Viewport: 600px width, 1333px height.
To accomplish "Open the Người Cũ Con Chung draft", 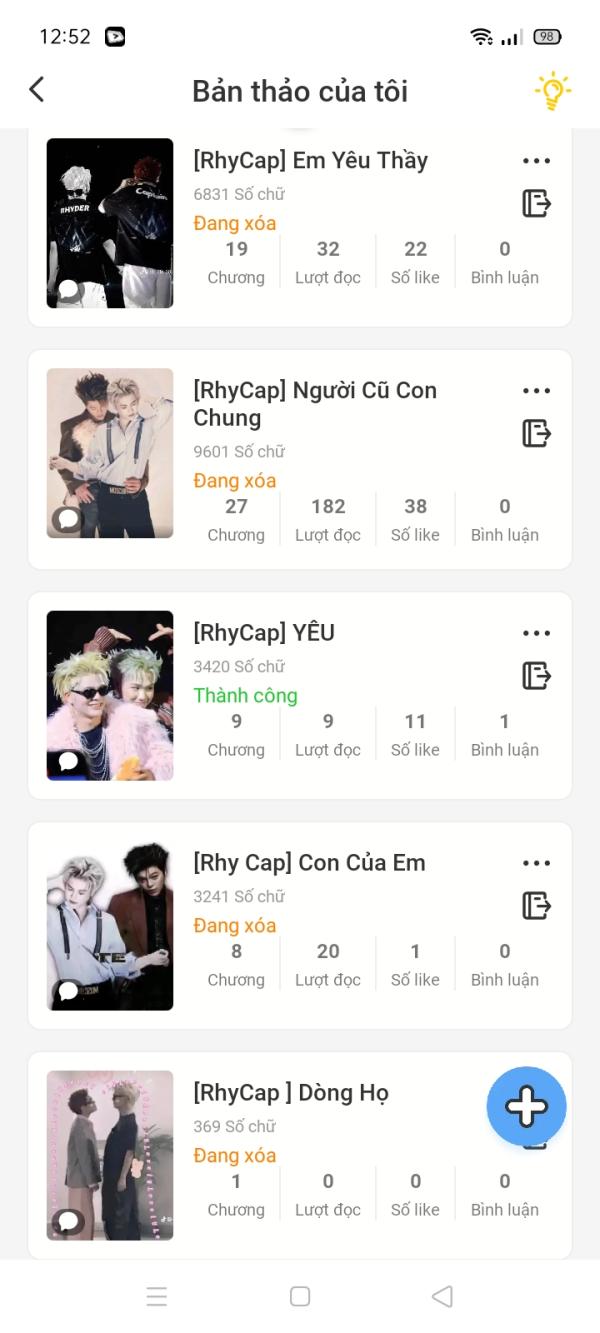I will pyautogui.click(x=314, y=403).
